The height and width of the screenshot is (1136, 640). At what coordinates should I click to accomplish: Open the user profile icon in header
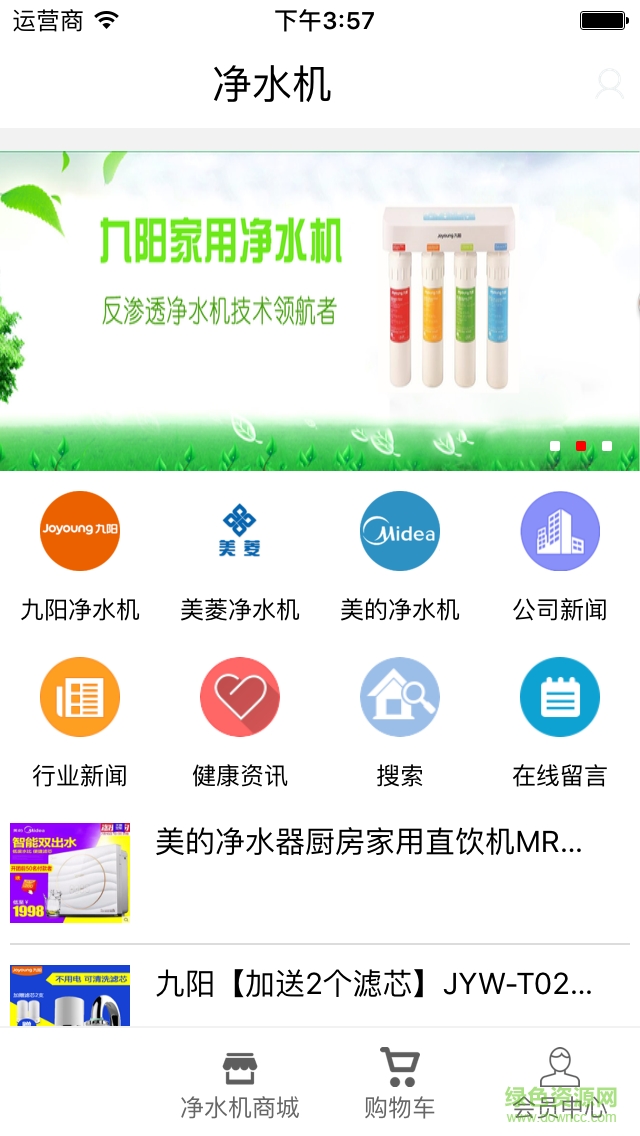tap(609, 84)
